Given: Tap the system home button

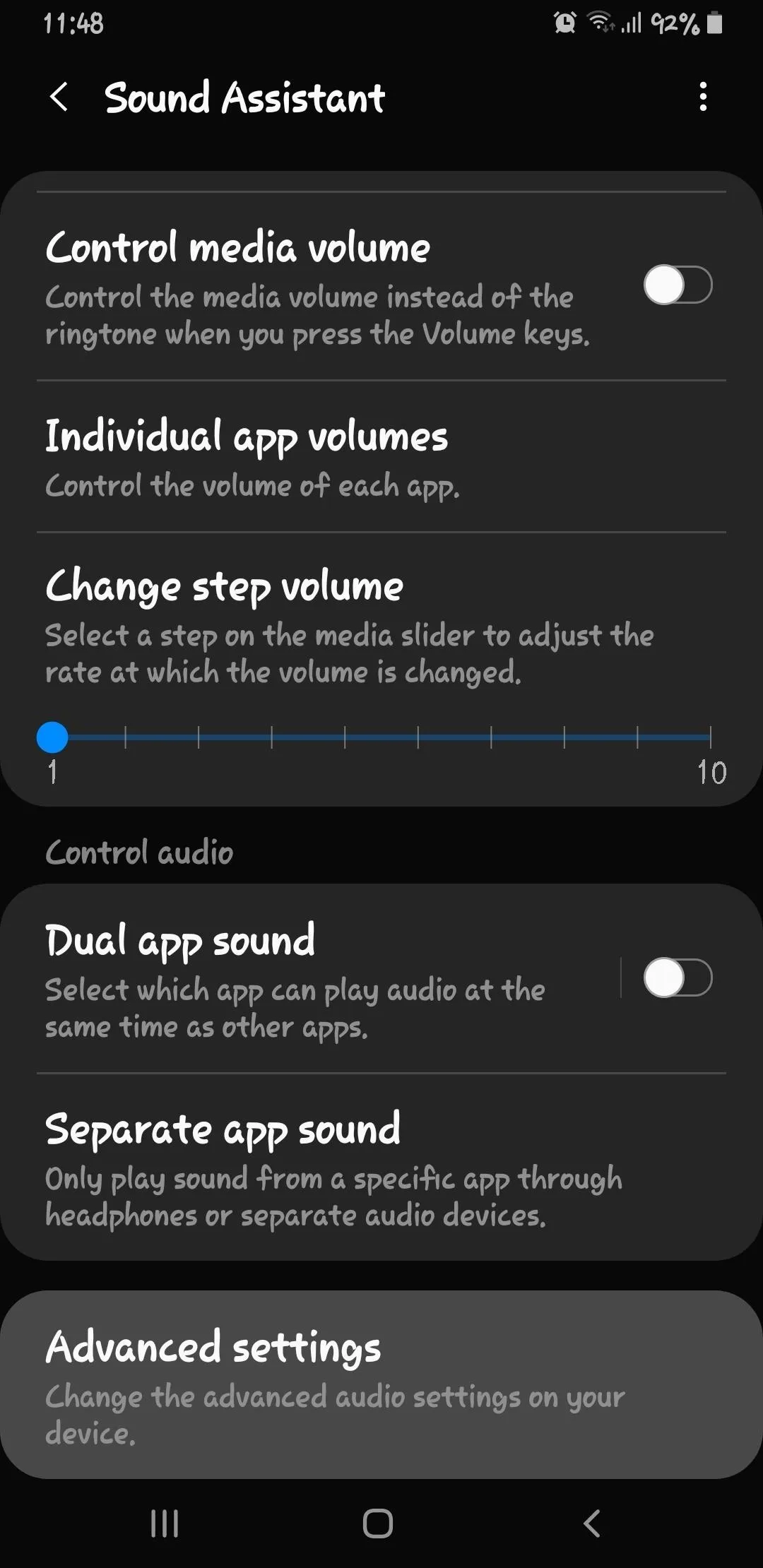Looking at the screenshot, I should (378, 1524).
